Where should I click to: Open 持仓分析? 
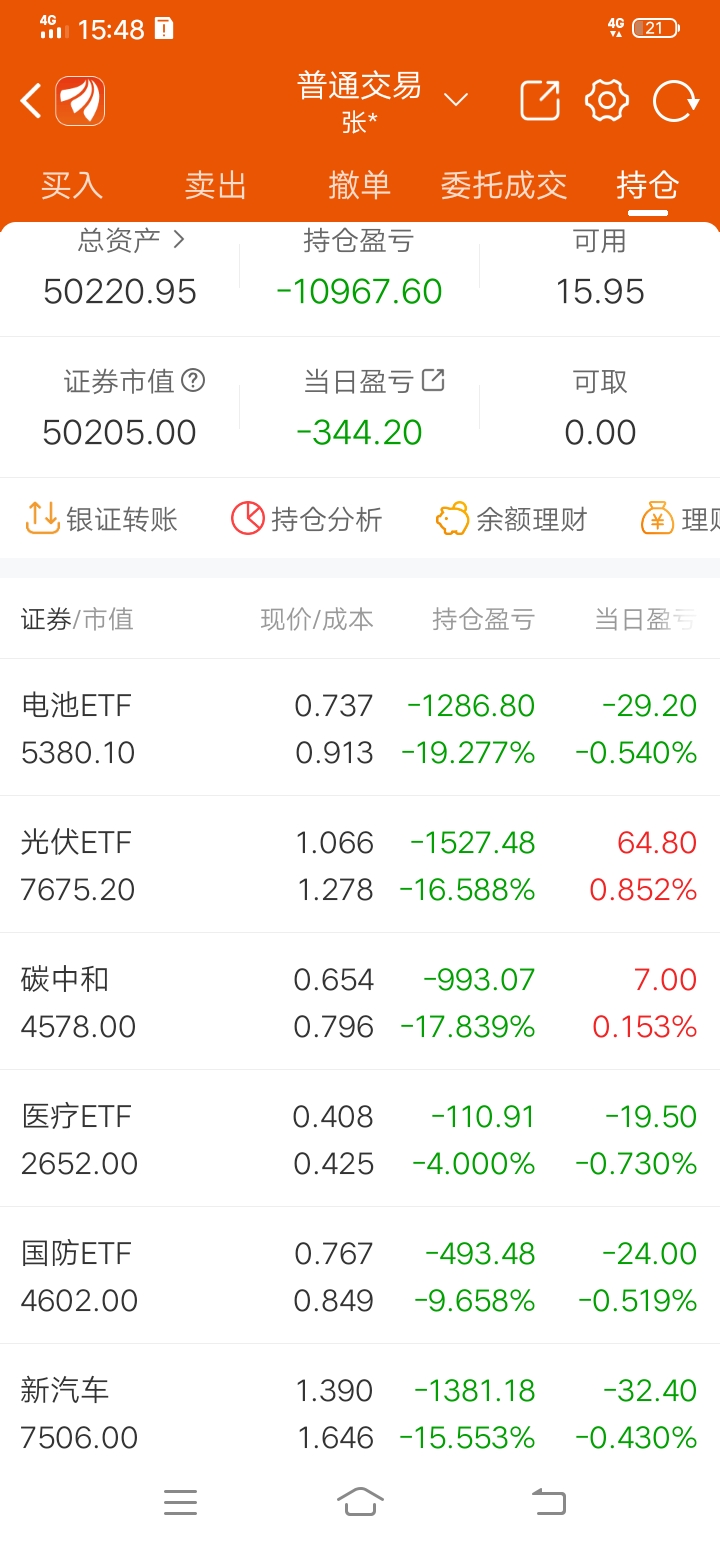(x=307, y=519)
